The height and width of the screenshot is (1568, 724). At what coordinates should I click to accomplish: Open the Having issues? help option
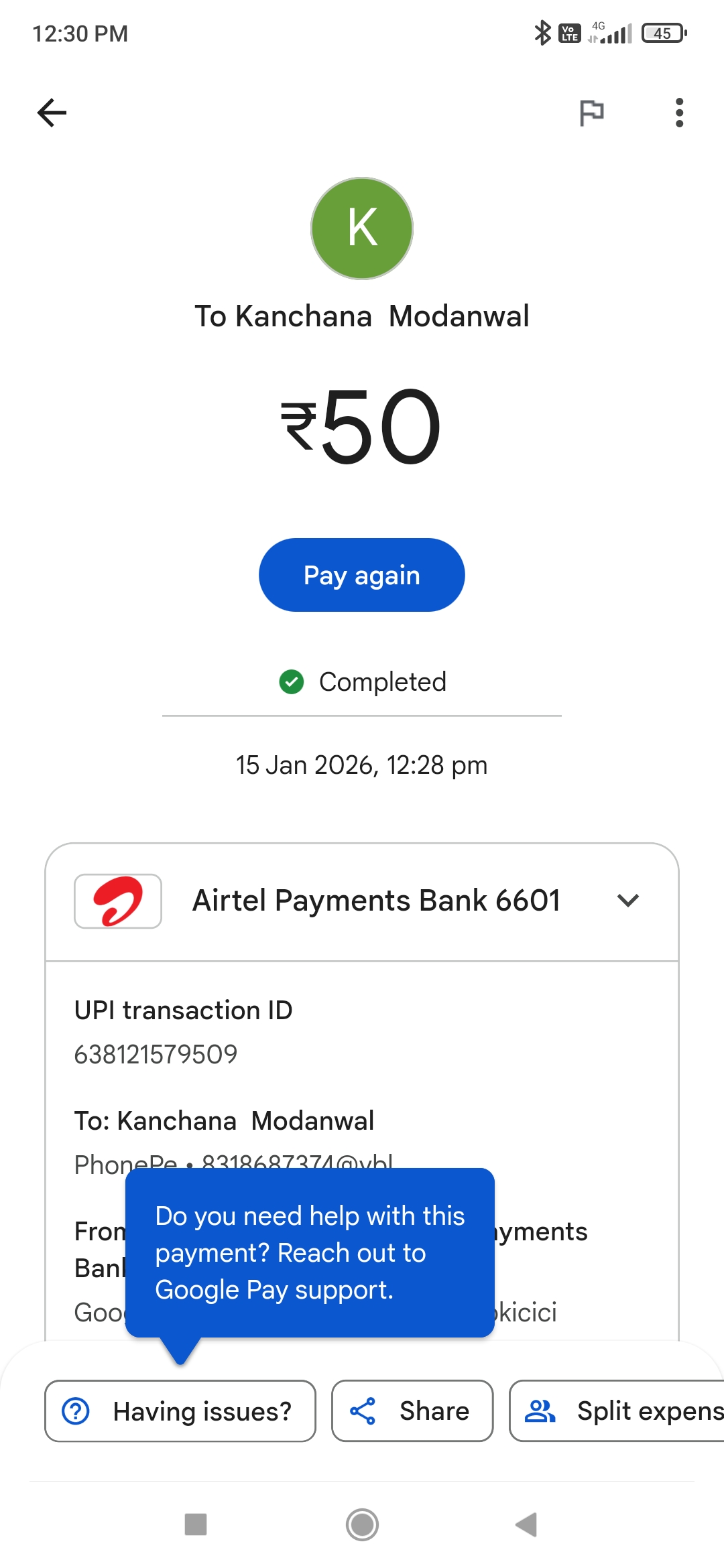pos(180,1411)
